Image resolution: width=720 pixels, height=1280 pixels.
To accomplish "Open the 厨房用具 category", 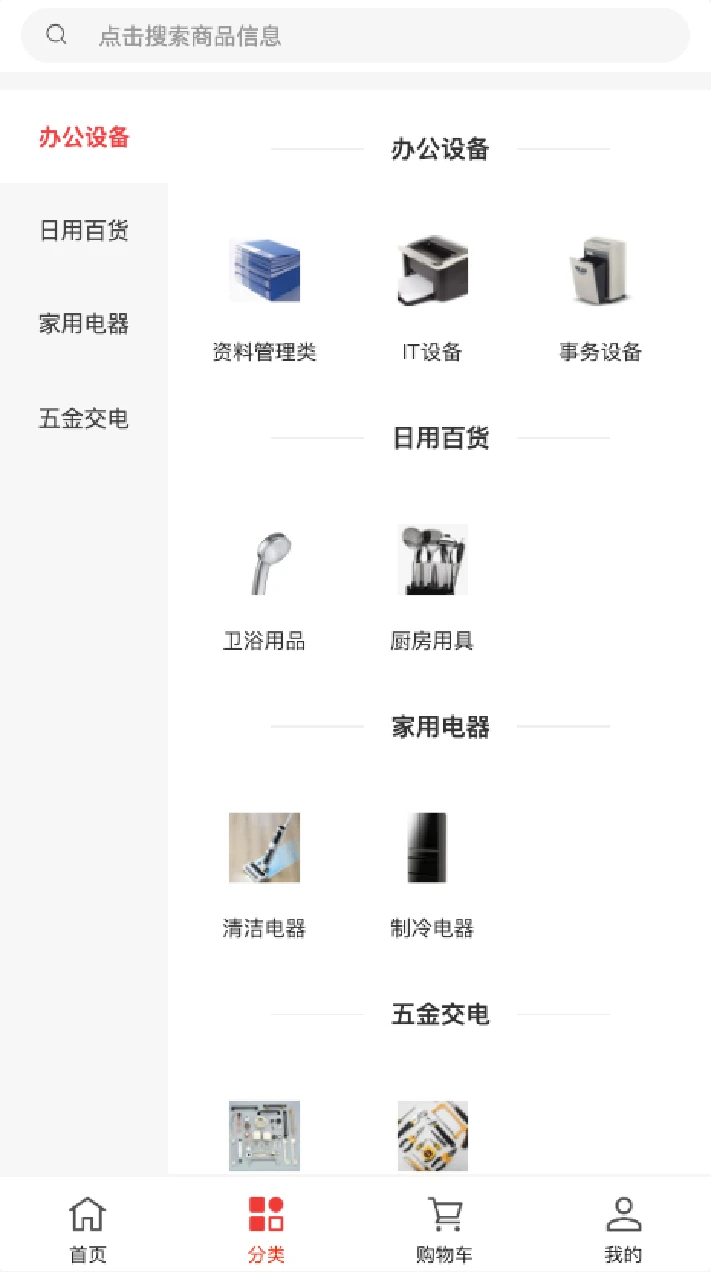I will tap(432, 584).
